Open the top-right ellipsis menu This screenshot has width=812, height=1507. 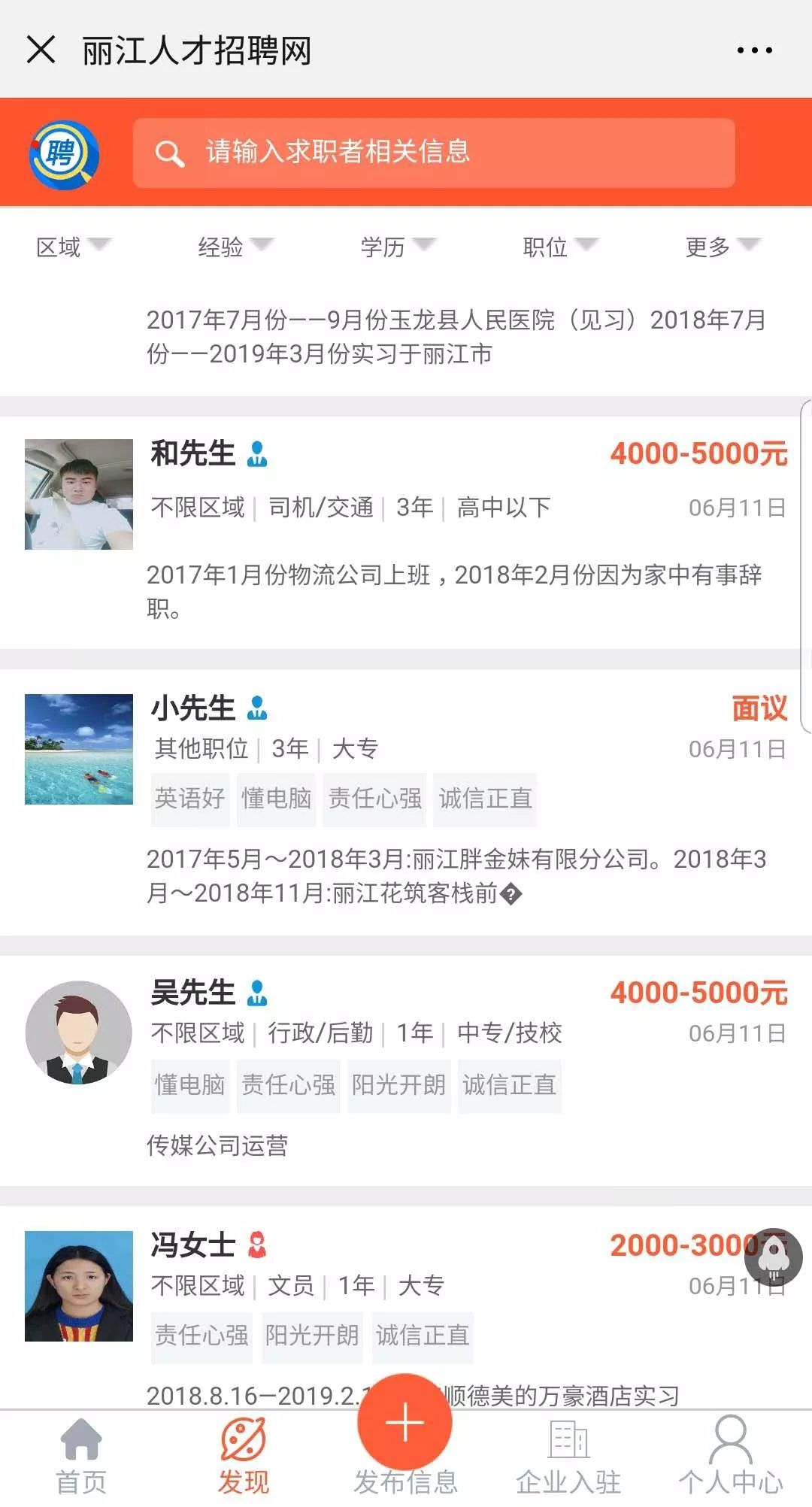point(755,50)
